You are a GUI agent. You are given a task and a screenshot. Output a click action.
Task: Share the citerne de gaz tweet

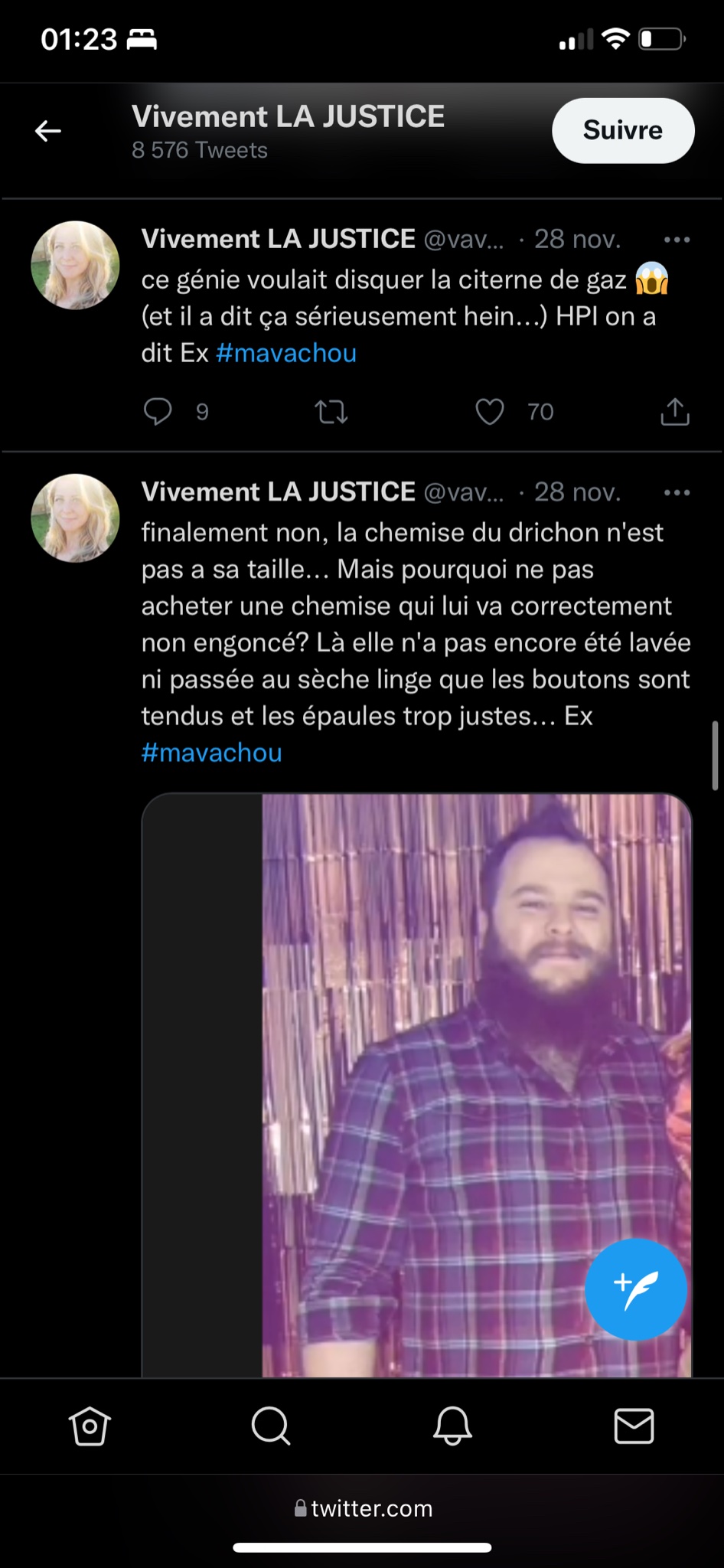click(x=674, y=412)
